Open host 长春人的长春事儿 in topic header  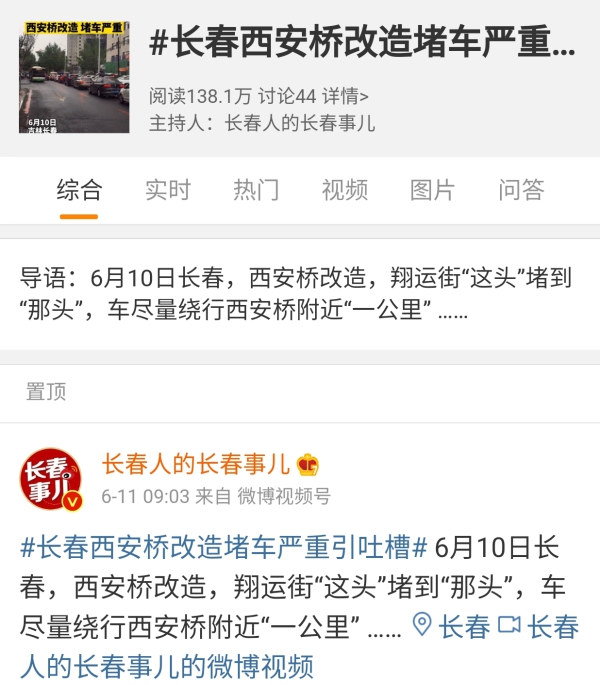(299, 124)
